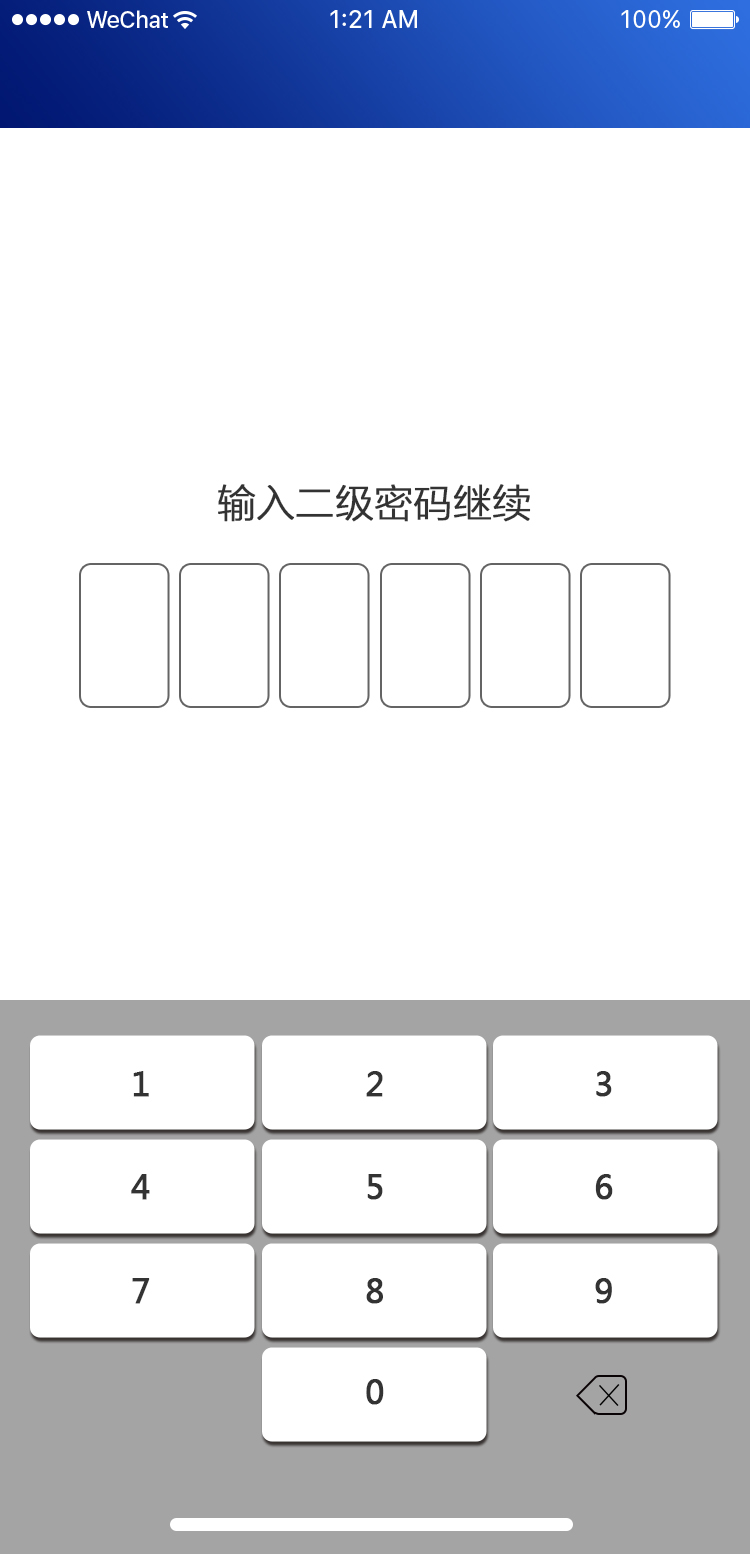The height and width of the screenshot is (1554, 750).
Task: Tap keypad digit 6
Action: [x=605, y=1187]
